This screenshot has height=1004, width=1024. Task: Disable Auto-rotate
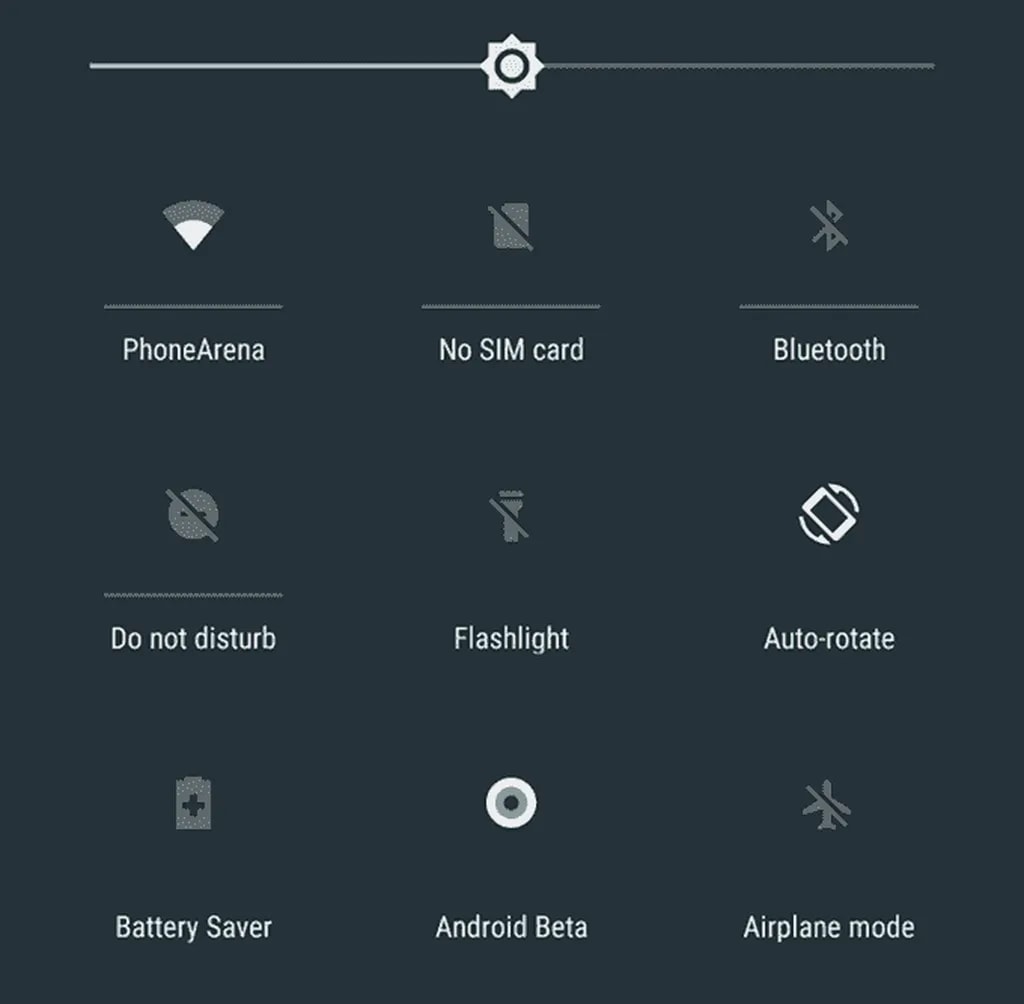click(829, 515)
